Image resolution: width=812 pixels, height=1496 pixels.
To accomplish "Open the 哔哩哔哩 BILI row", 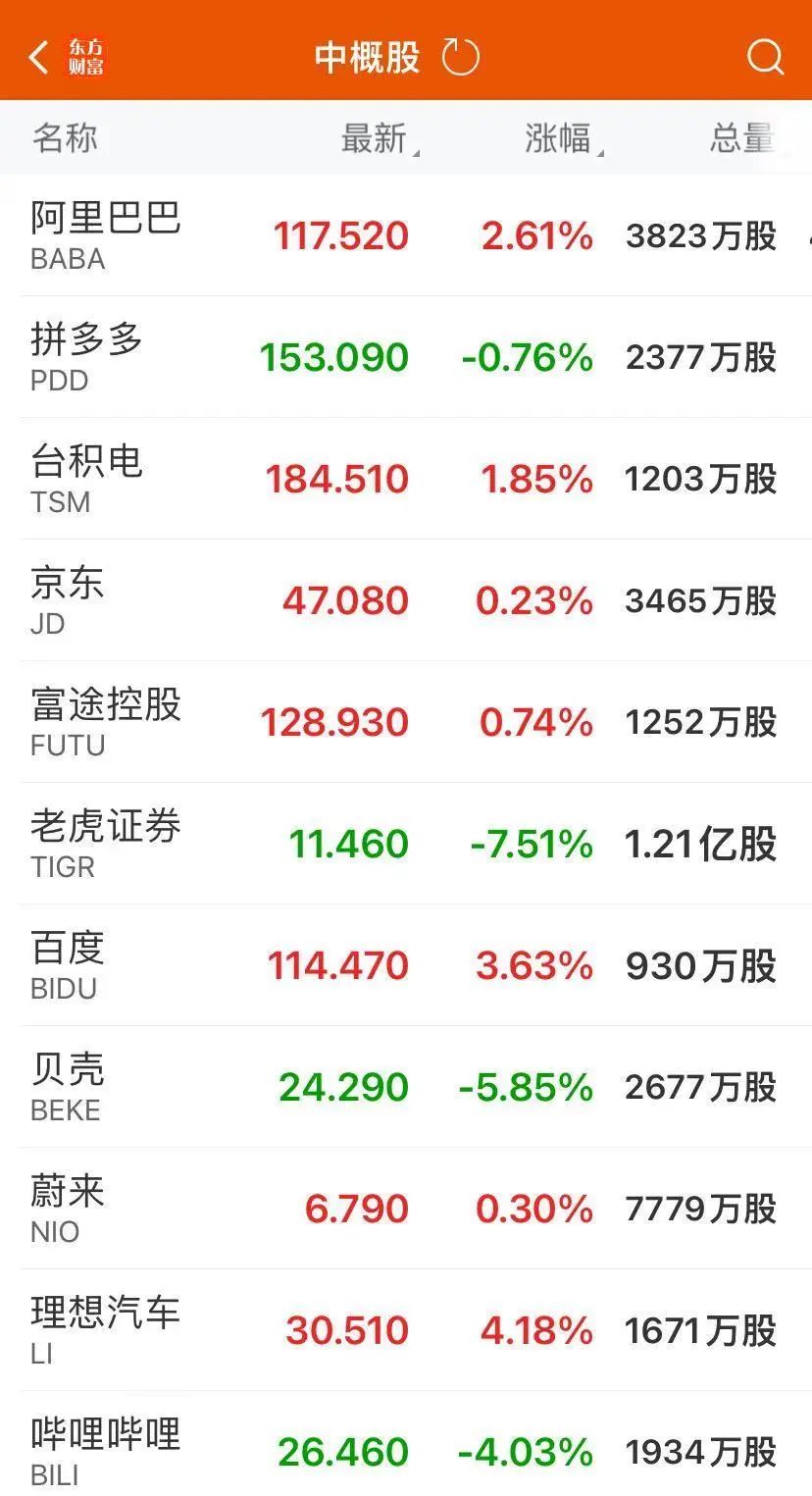I will click(406, 1444).
